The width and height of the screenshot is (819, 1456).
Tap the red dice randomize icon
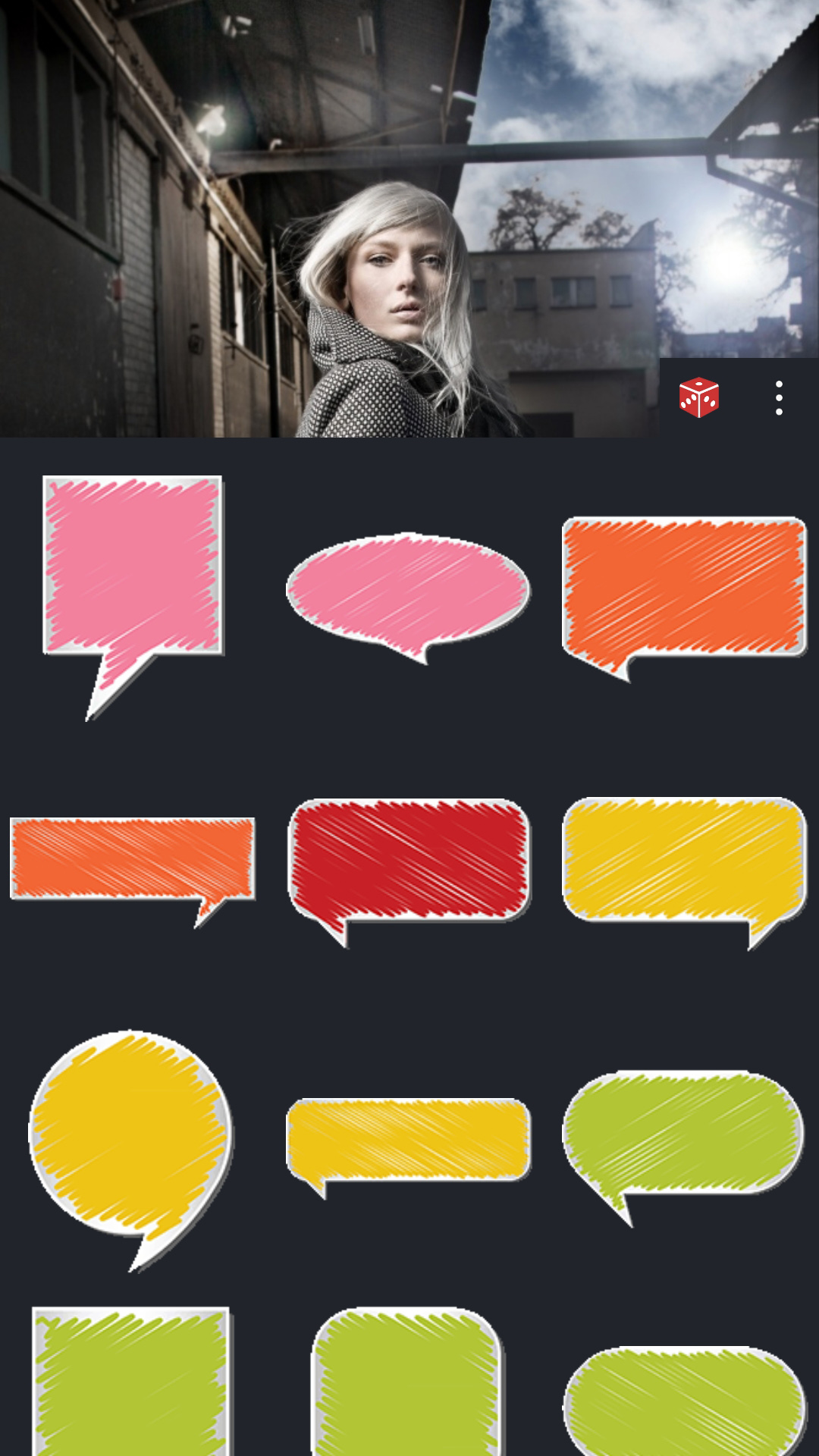point(698,397)
